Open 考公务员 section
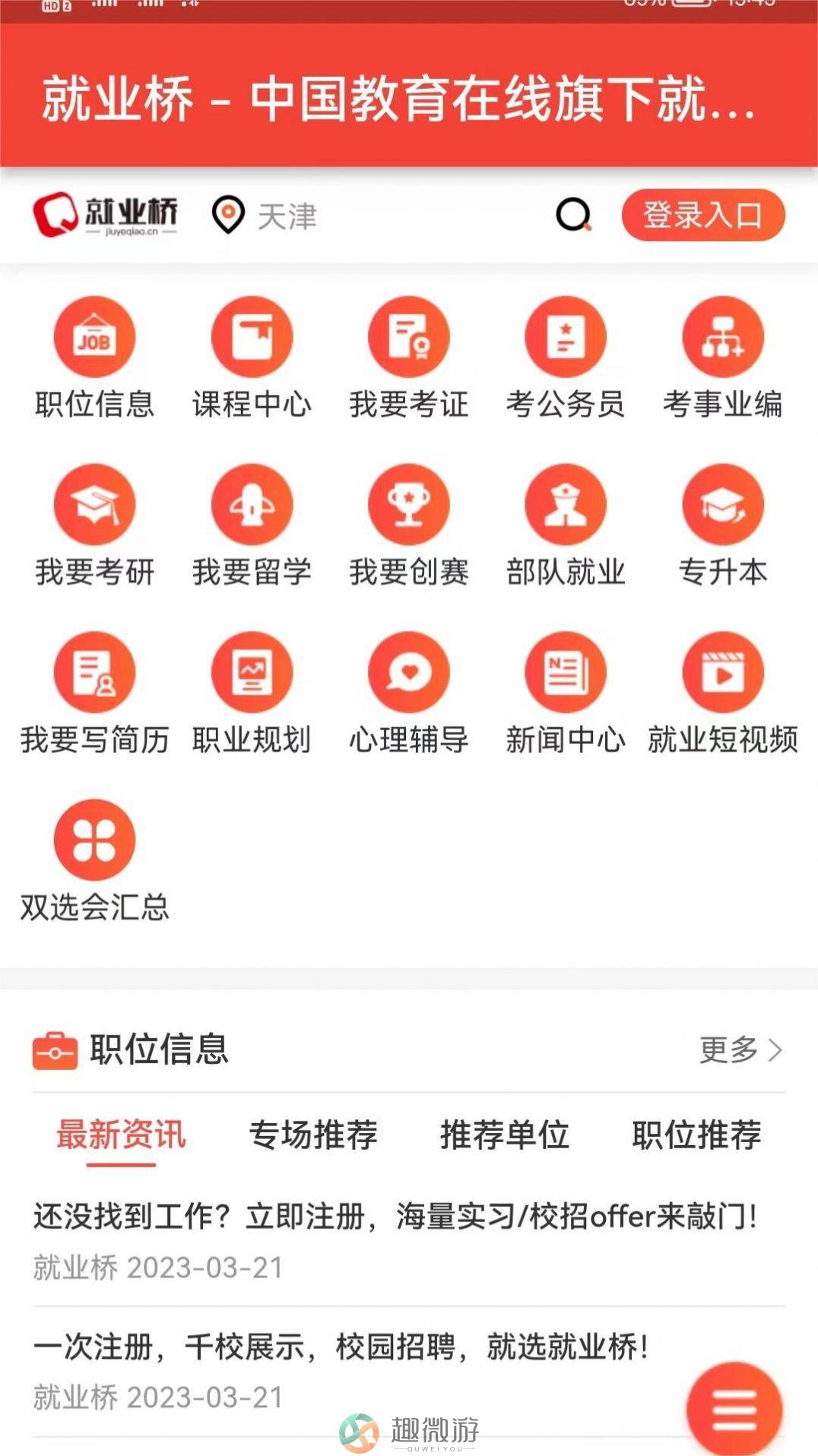This screenshot has width=818, height=1456. tap(566, 358)
